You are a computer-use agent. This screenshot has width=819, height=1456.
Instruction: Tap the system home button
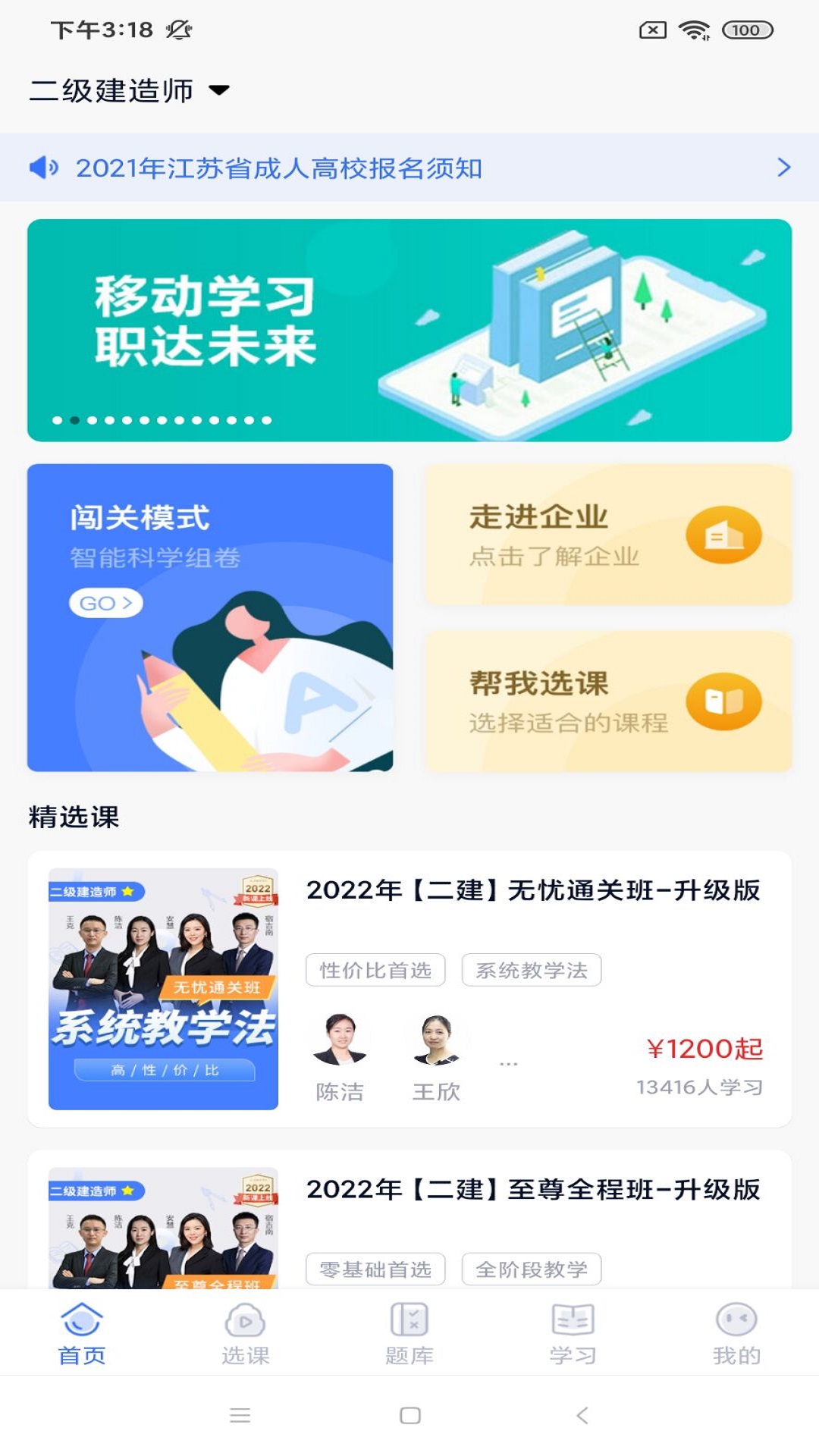410,1415
